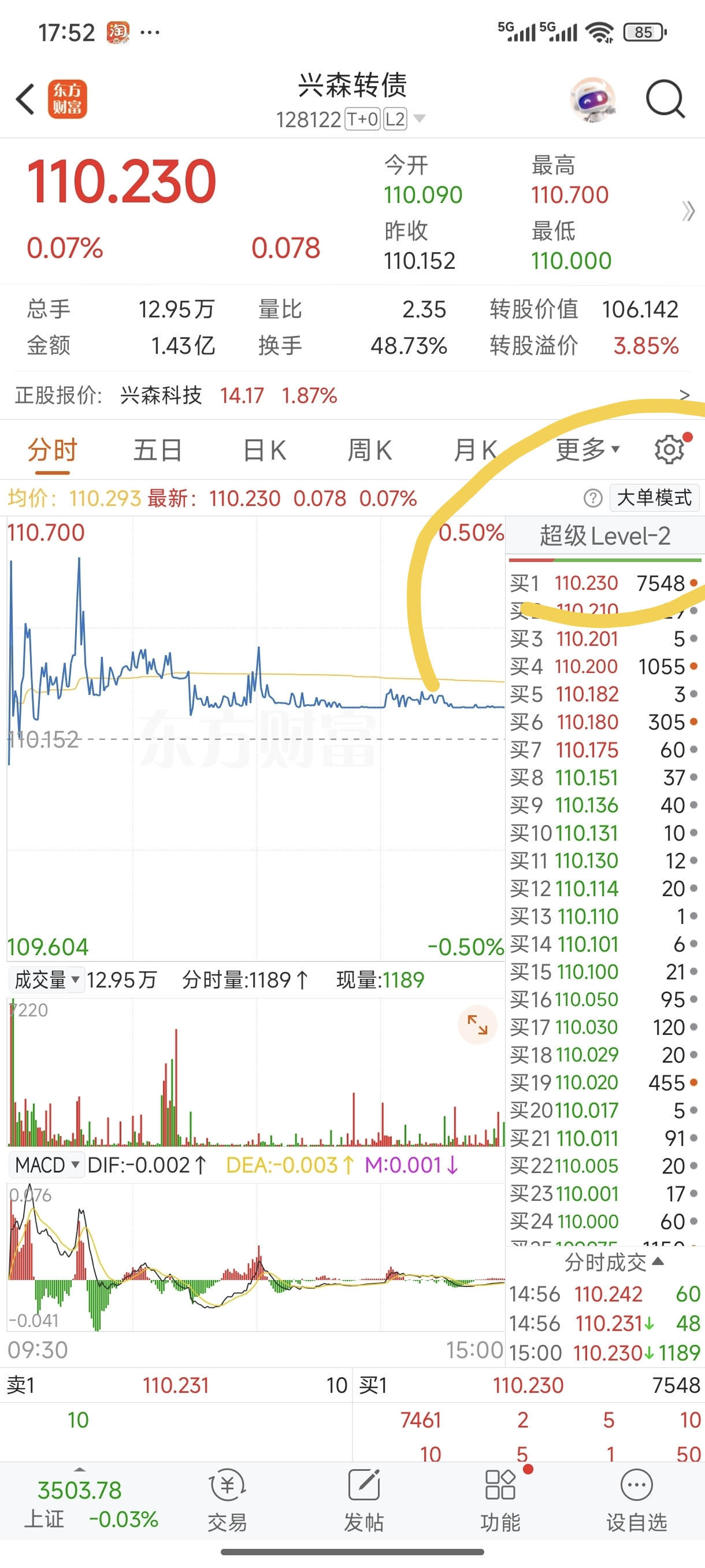Open the robot assistant avatar
This screenshot has width=705, height=1568.
click(592, 99)
